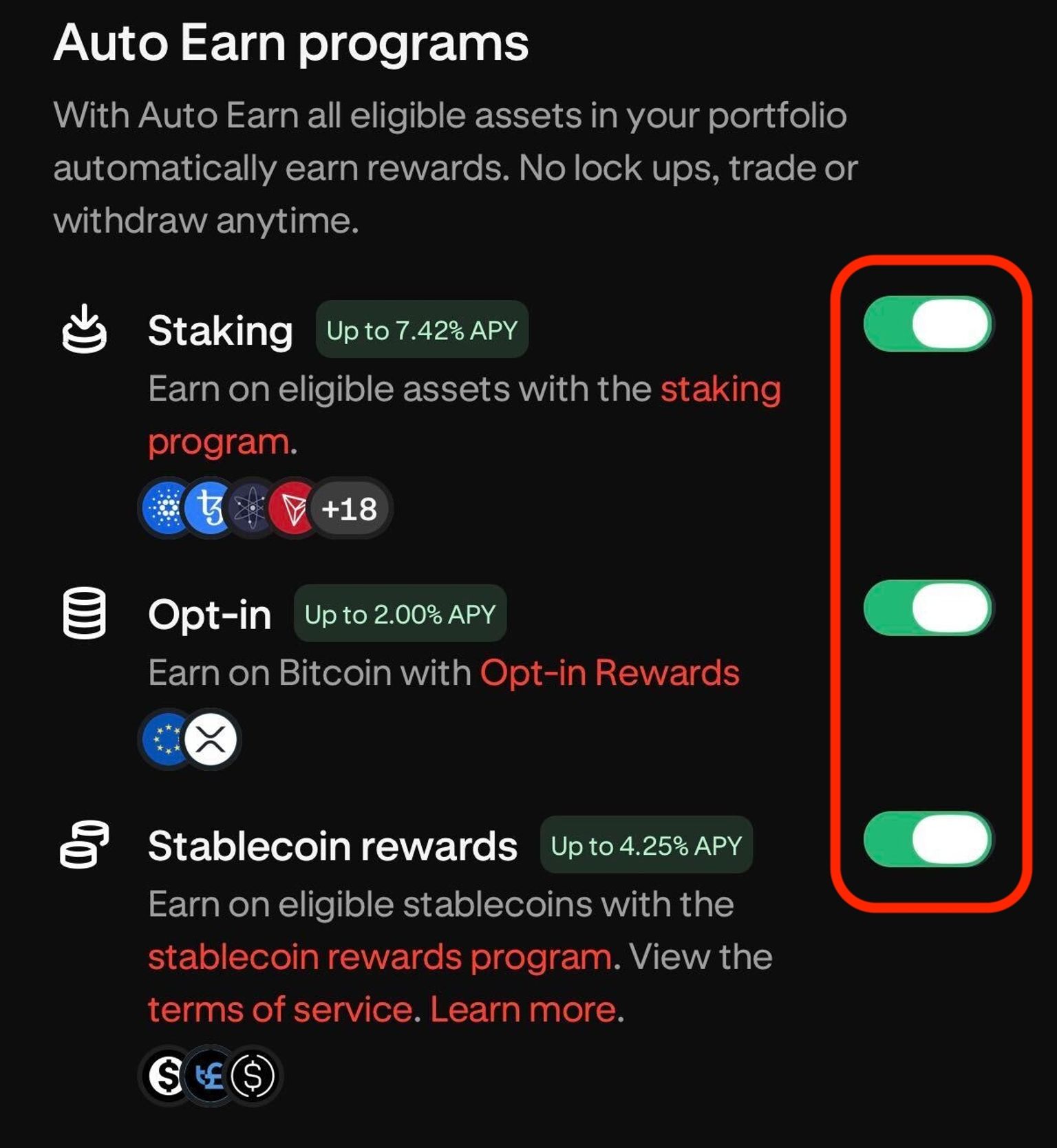View the terms of service link
1057x1148 pixels.
tap(280, 1010)
